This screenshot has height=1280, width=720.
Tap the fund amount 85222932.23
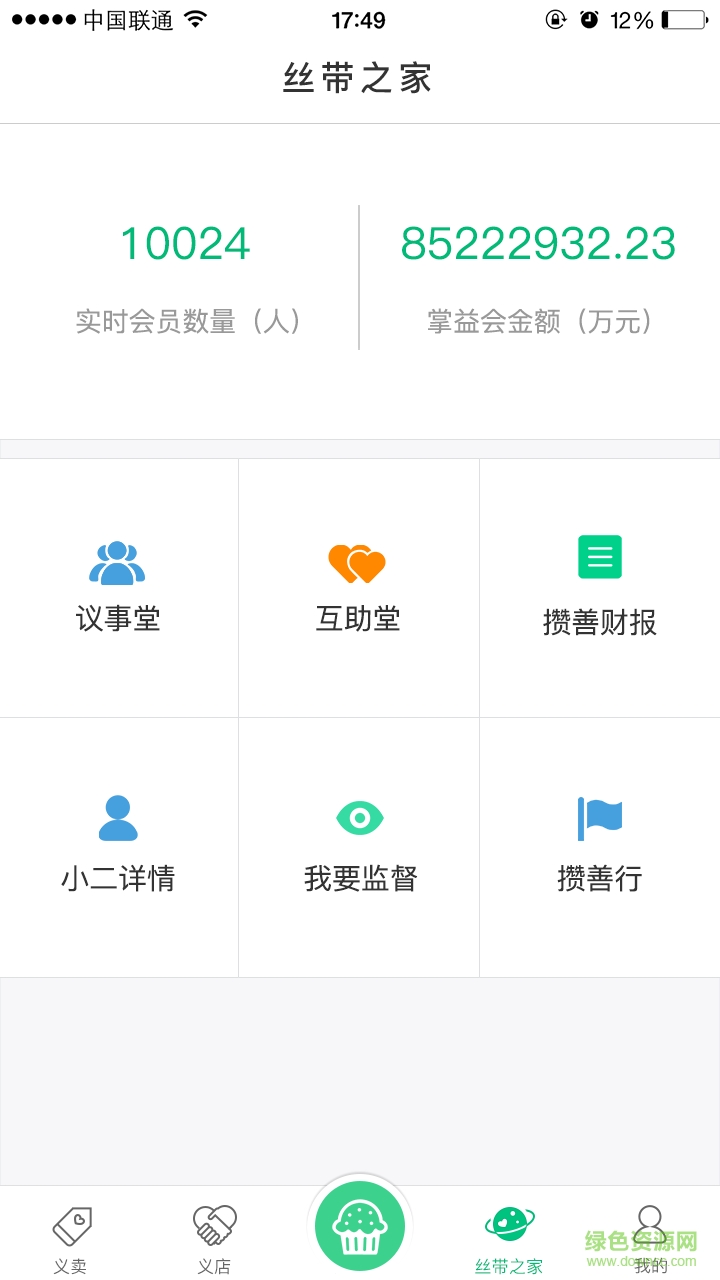[537, 243]
